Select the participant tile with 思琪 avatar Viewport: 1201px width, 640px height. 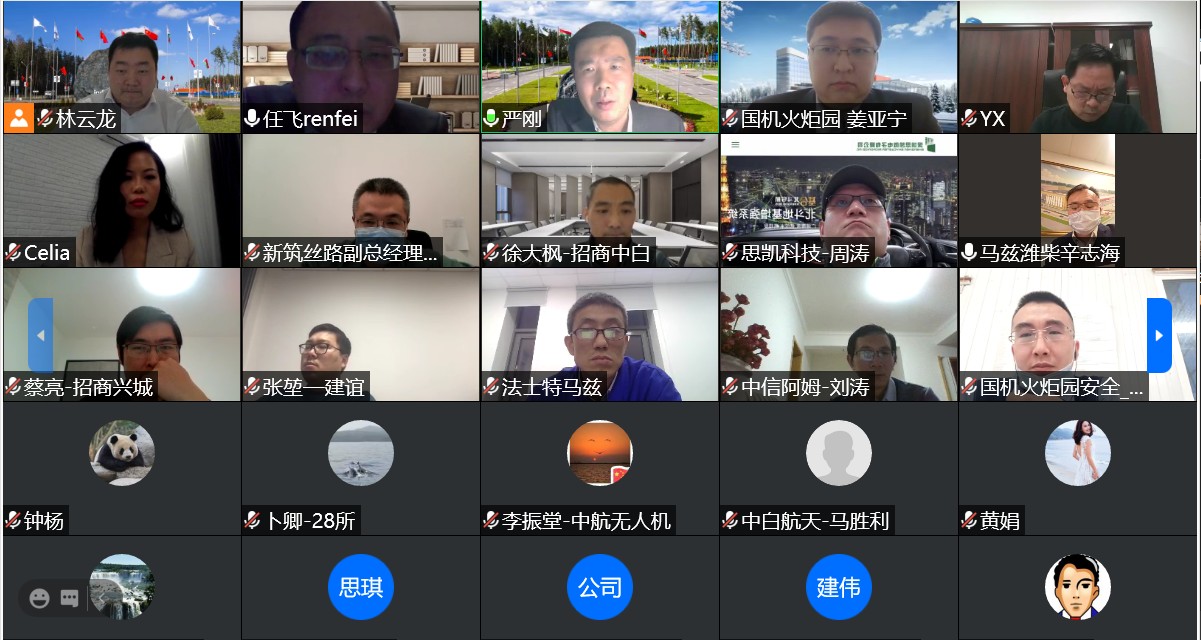coord(360,587)
